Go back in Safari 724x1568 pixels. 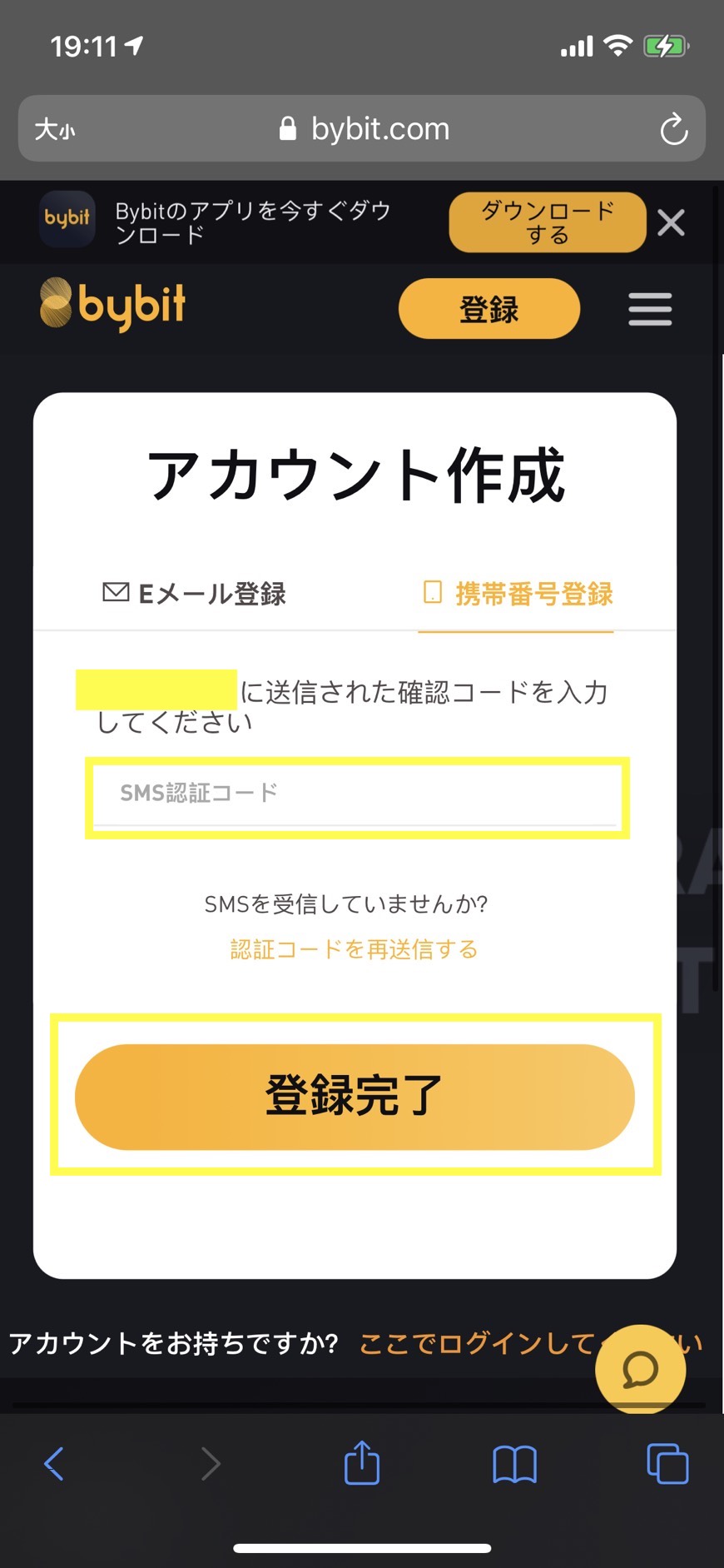54,1463
